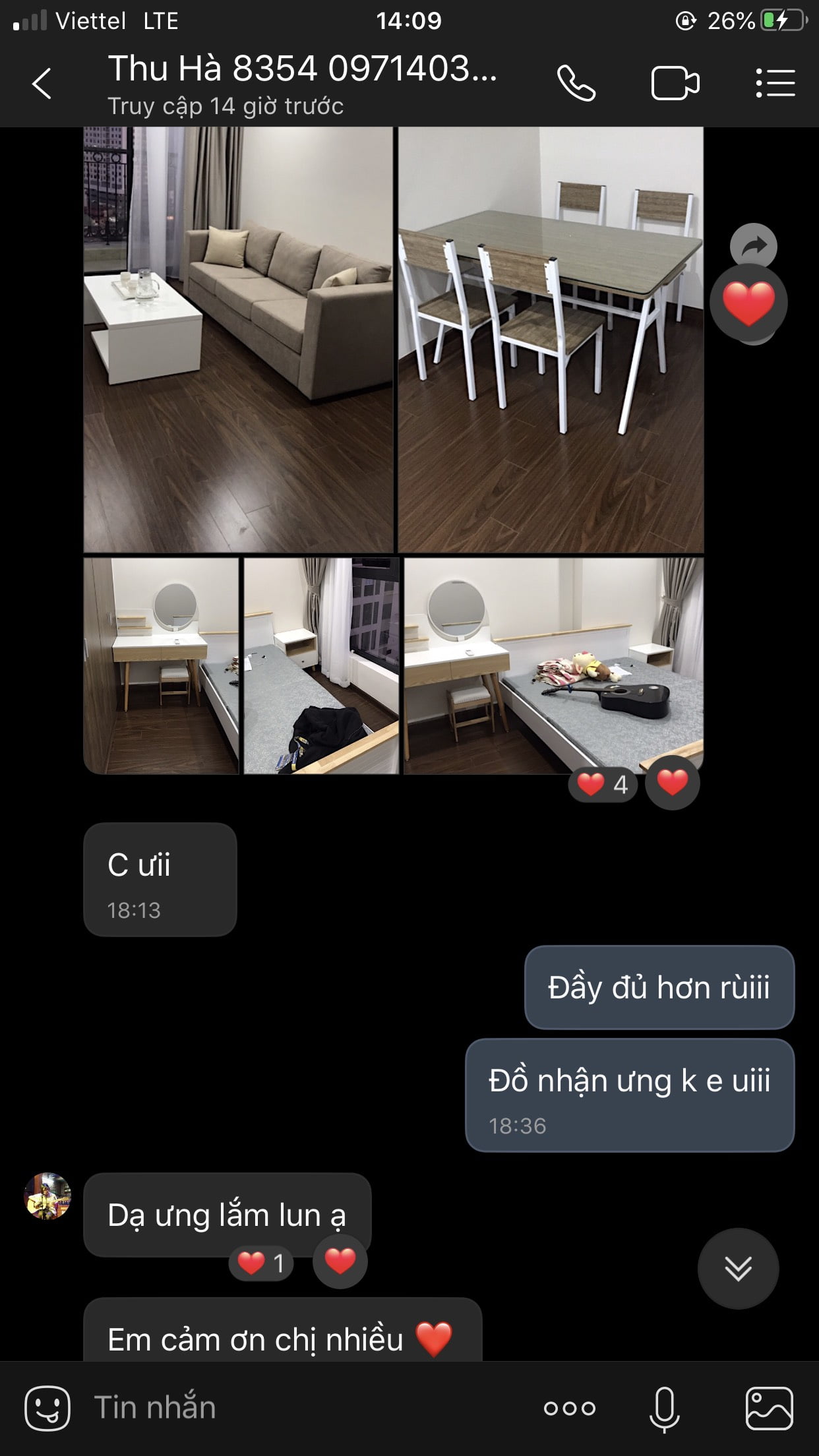The width and height of the screenshot is (819, 1456).
Task: Record a voice message
Action: click(664, 1409)
